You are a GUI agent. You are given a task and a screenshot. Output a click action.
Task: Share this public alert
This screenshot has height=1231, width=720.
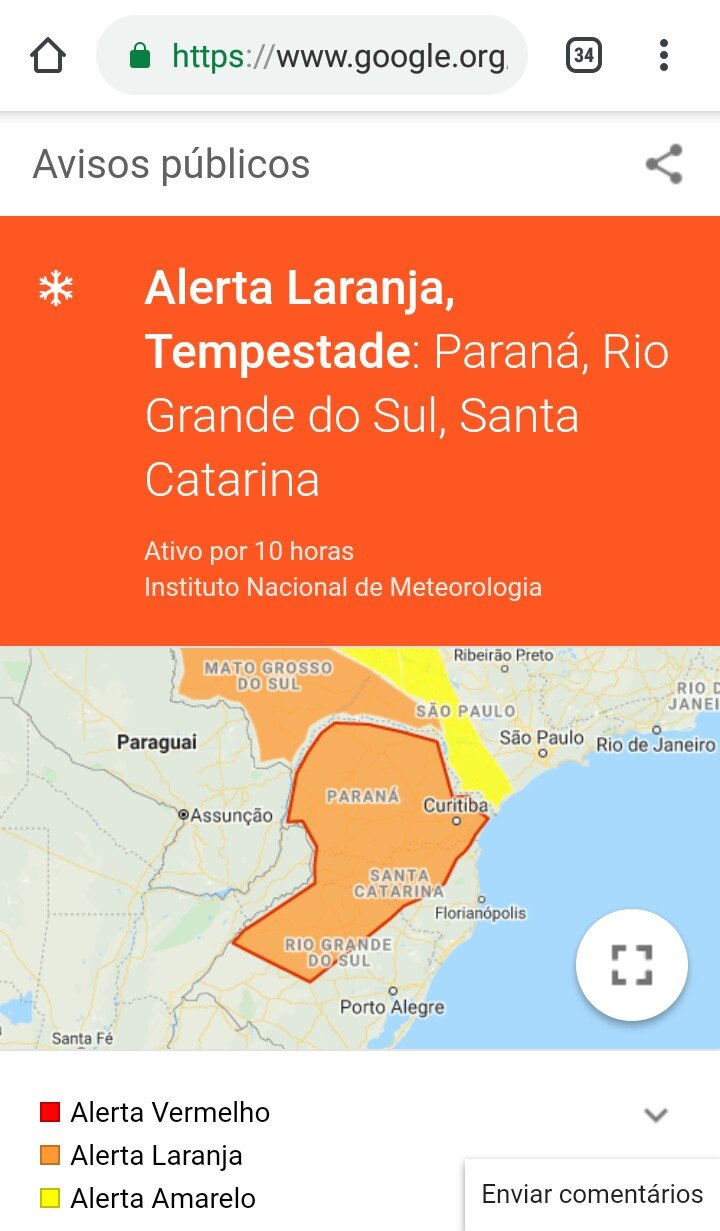pos(664,164)
